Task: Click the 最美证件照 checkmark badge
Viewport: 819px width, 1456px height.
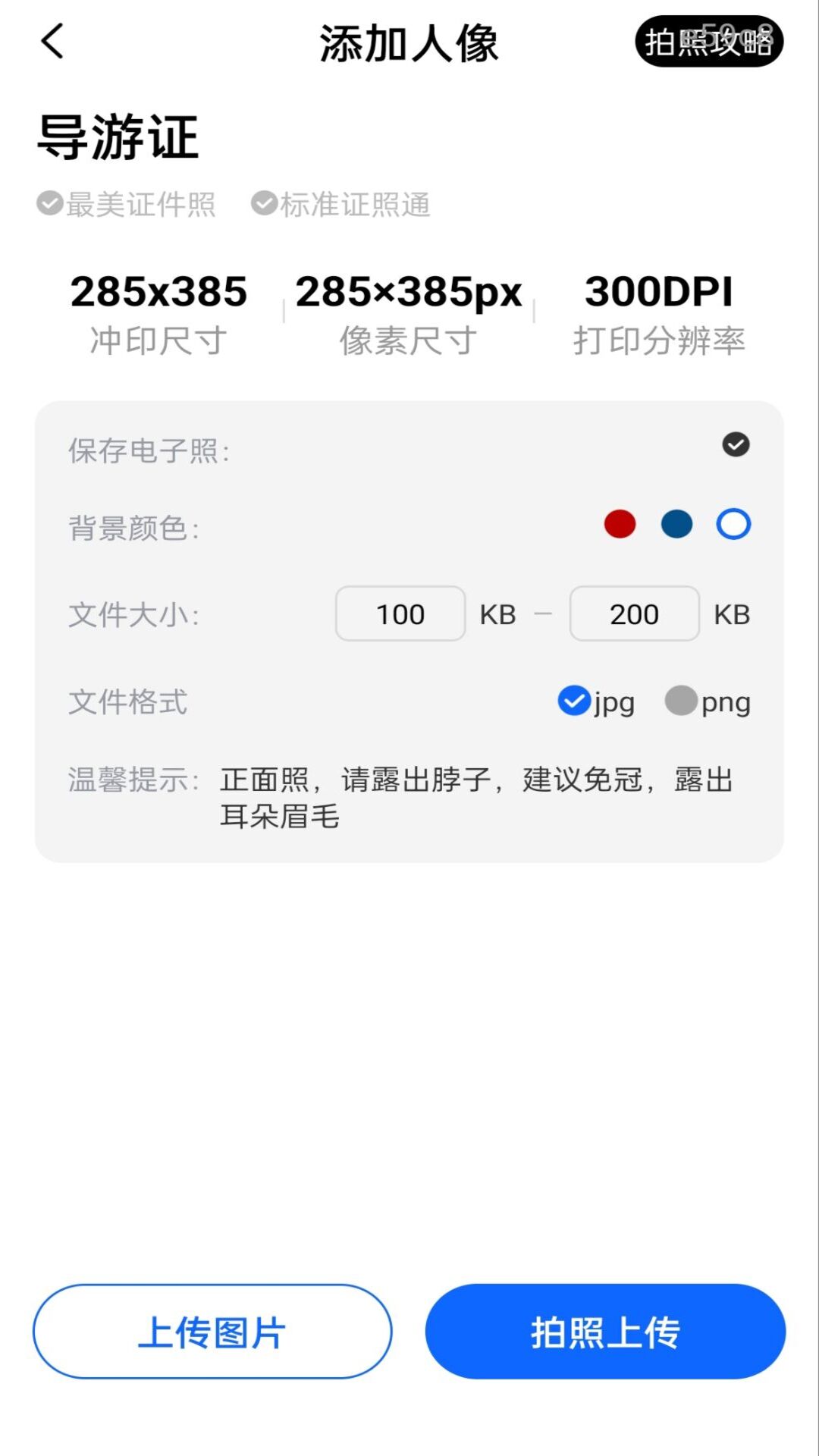Action: (x=49, y=202)
